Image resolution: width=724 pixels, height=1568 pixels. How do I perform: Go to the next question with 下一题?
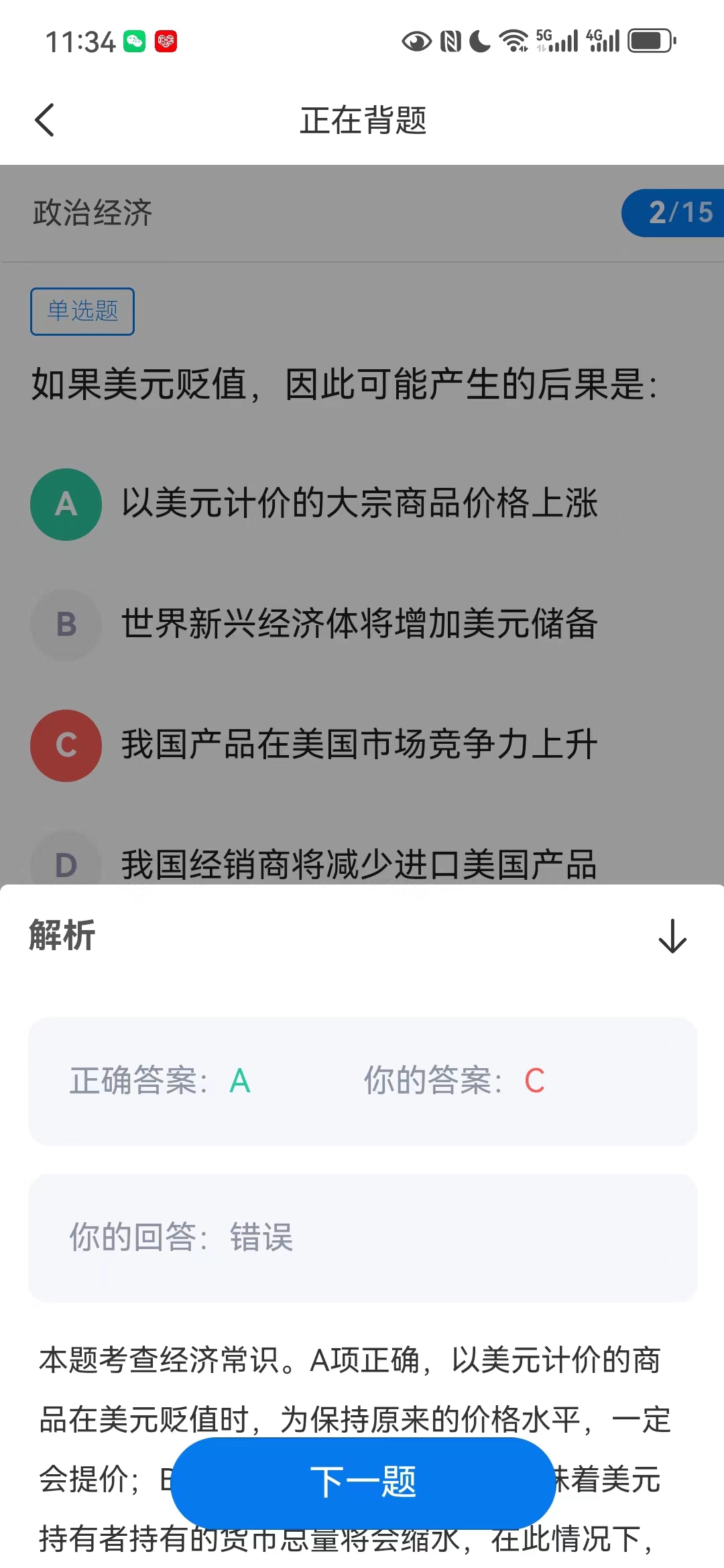click(x=363, y=1482)
